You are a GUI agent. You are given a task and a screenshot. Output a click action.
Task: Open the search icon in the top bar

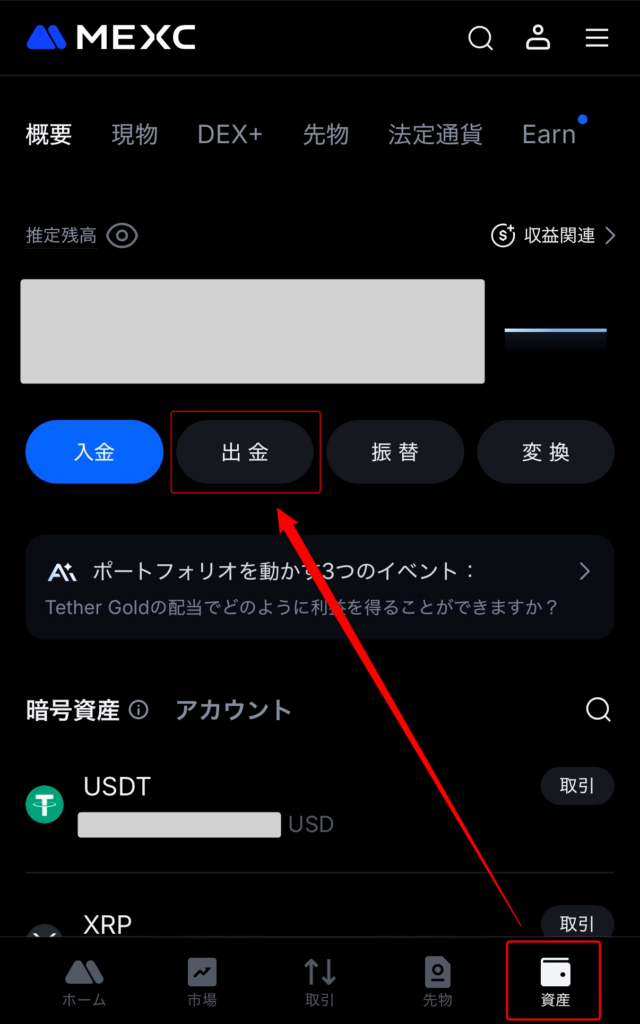click(481, 38)
